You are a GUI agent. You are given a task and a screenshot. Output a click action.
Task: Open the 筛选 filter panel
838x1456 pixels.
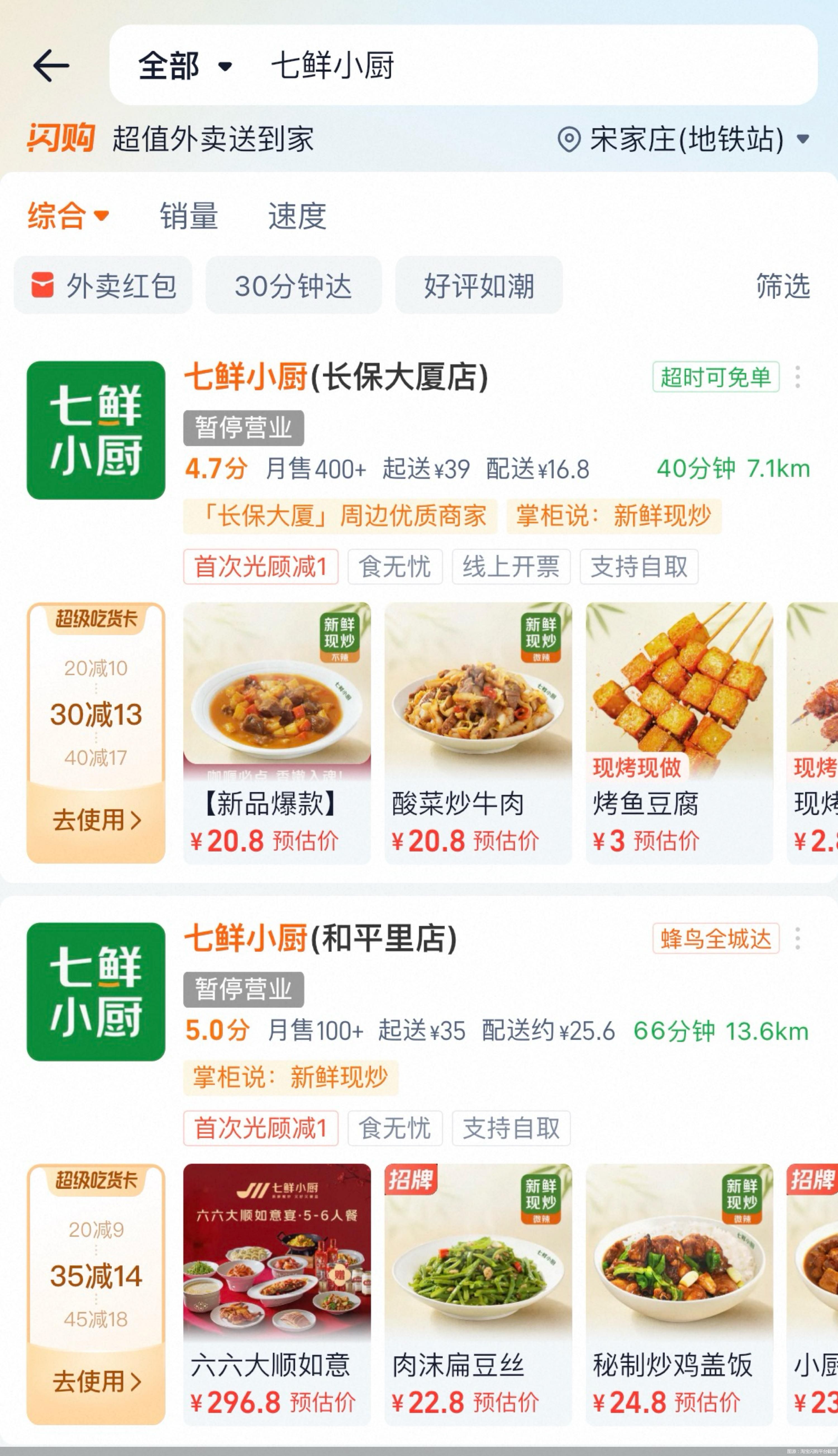tap(783, 286)
